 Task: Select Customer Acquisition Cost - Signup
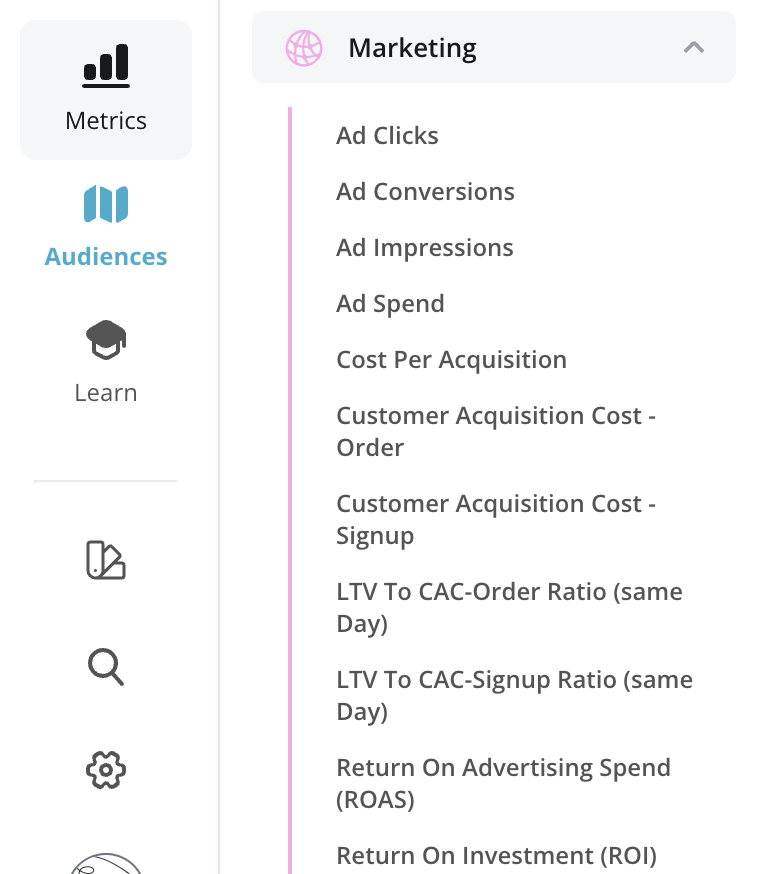[495, 519]
